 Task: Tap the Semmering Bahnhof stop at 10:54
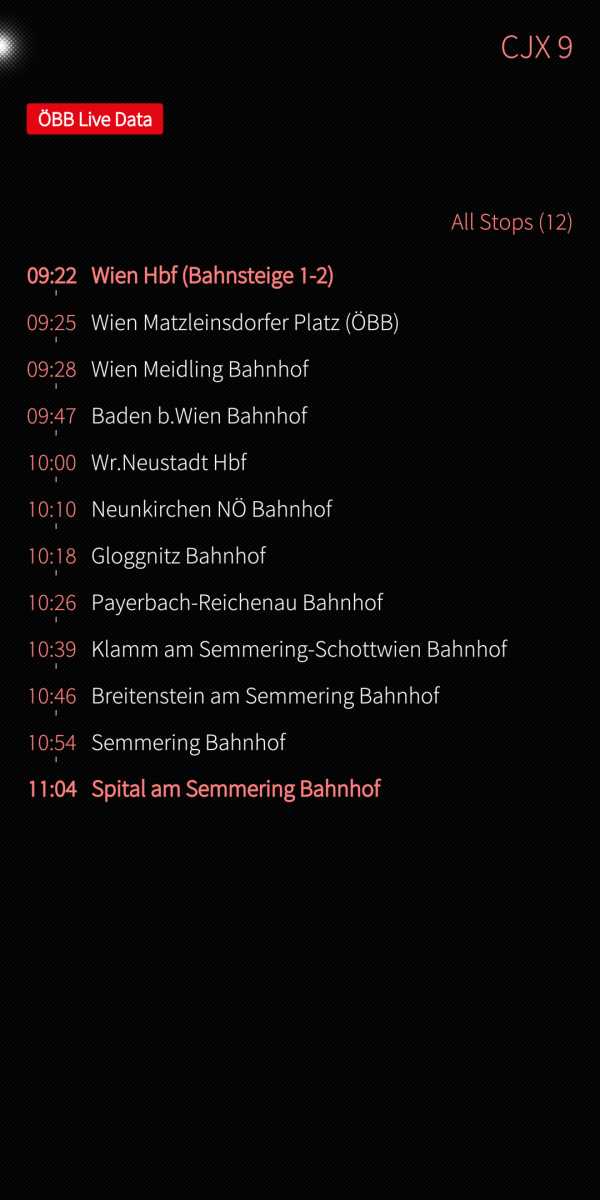point(188,743)
